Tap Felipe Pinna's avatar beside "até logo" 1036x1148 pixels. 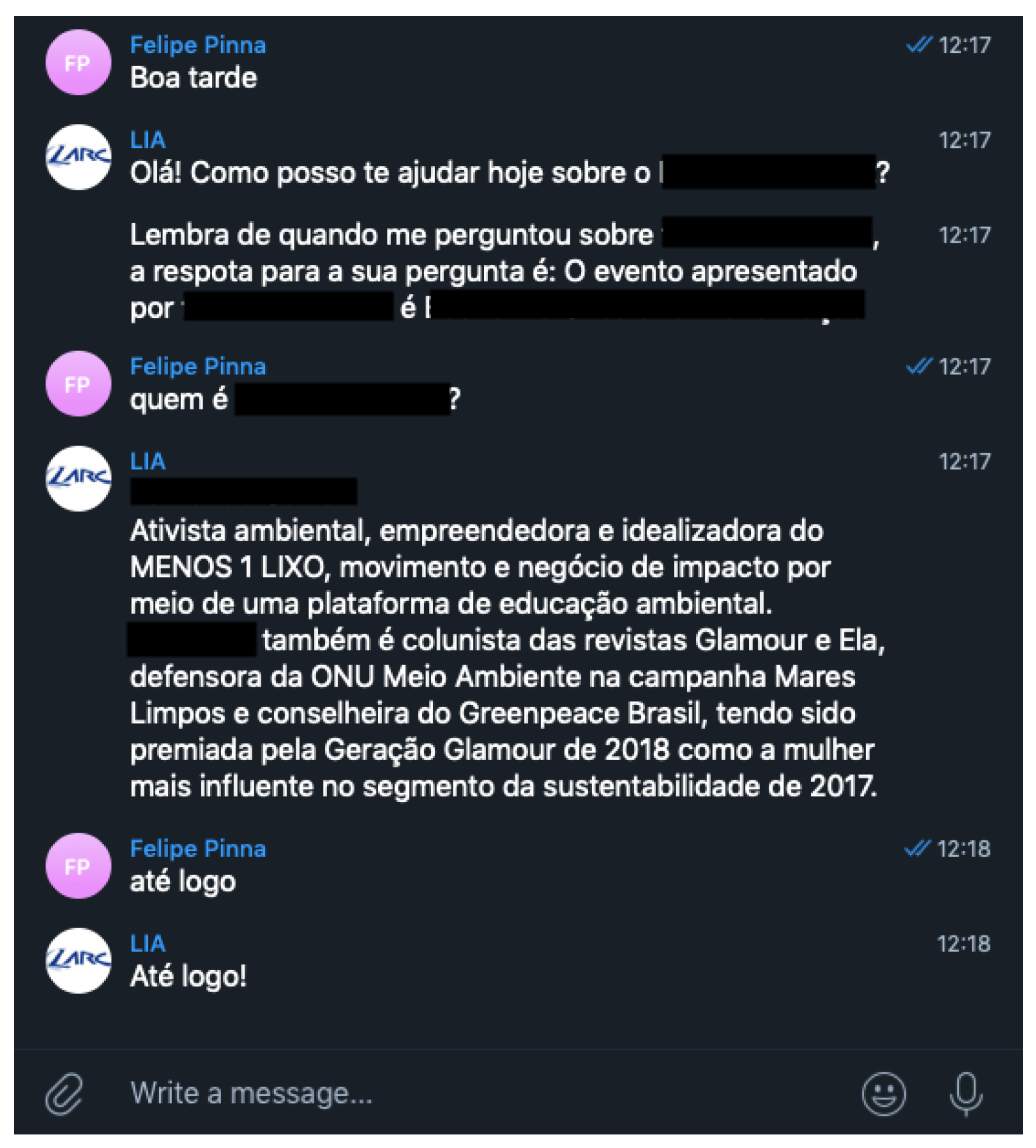tap(78, 866)
